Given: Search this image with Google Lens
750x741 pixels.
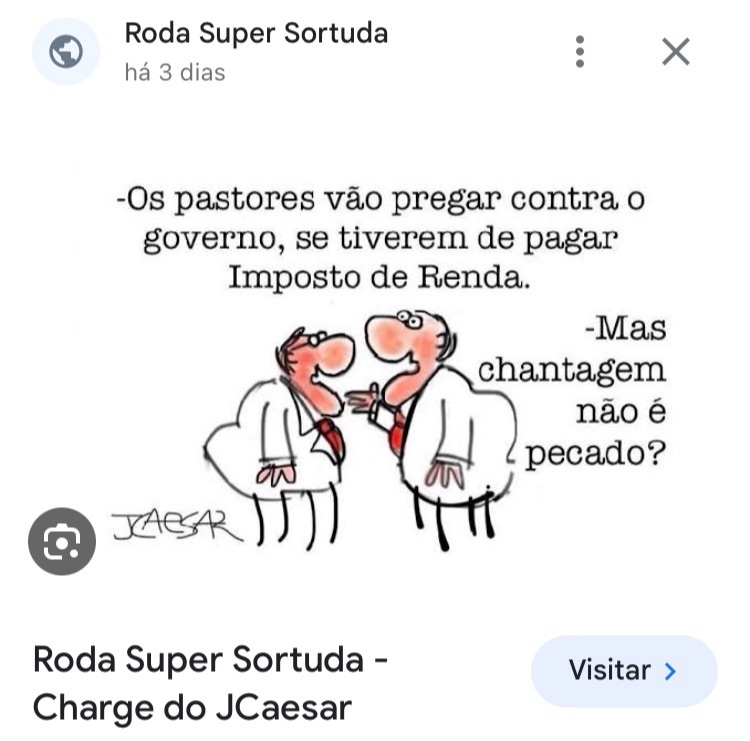Looking at the screenshot, I should click(x=62, y=541).
